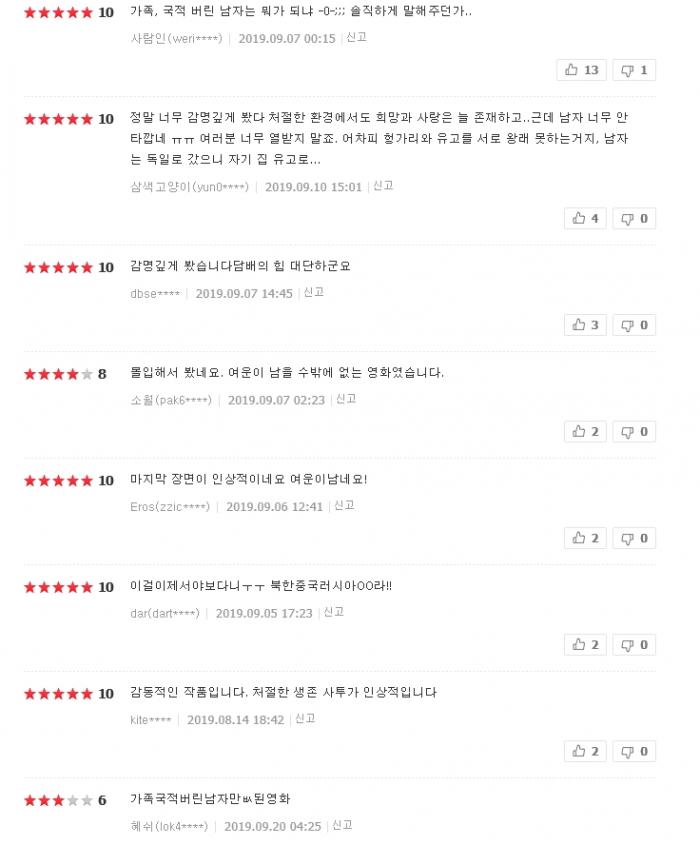Viewport: 700px width, 845px height.
Task: Open 삼색고양이(yun0****) reviewer profile
Action: click(x=189, y=187)
